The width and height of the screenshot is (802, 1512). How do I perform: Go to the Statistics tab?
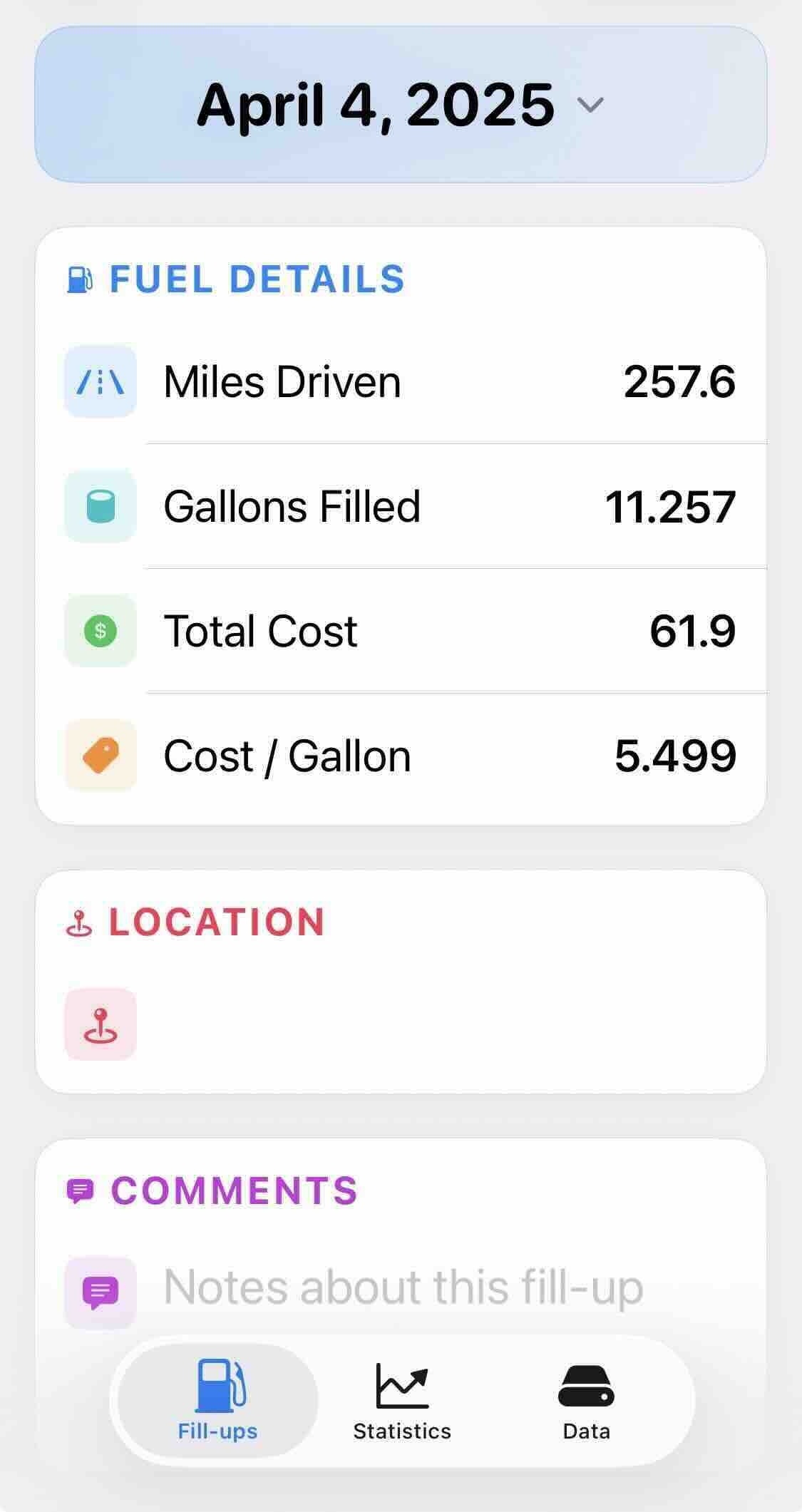(x=402, y=1400)
